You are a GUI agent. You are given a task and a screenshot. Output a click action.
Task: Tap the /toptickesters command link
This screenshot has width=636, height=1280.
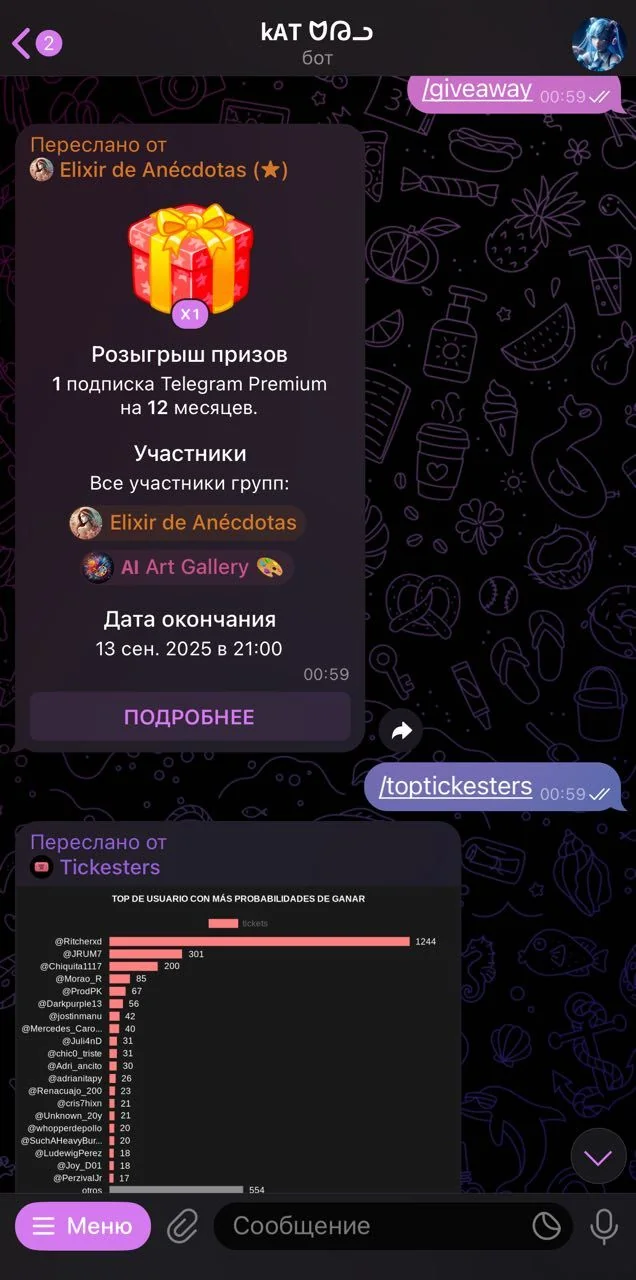click(x=455, y=786)
